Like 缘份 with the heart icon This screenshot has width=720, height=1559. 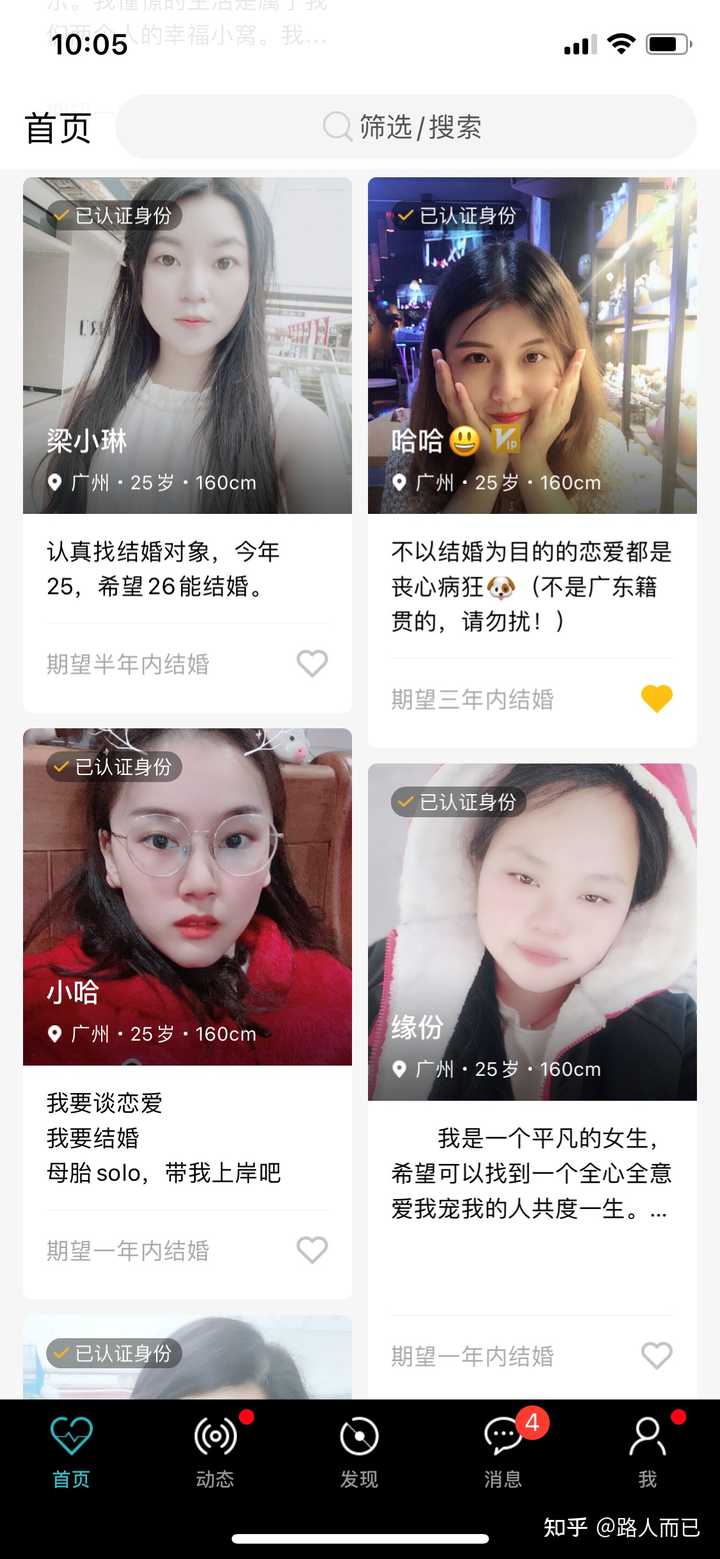coord(656,1355)
